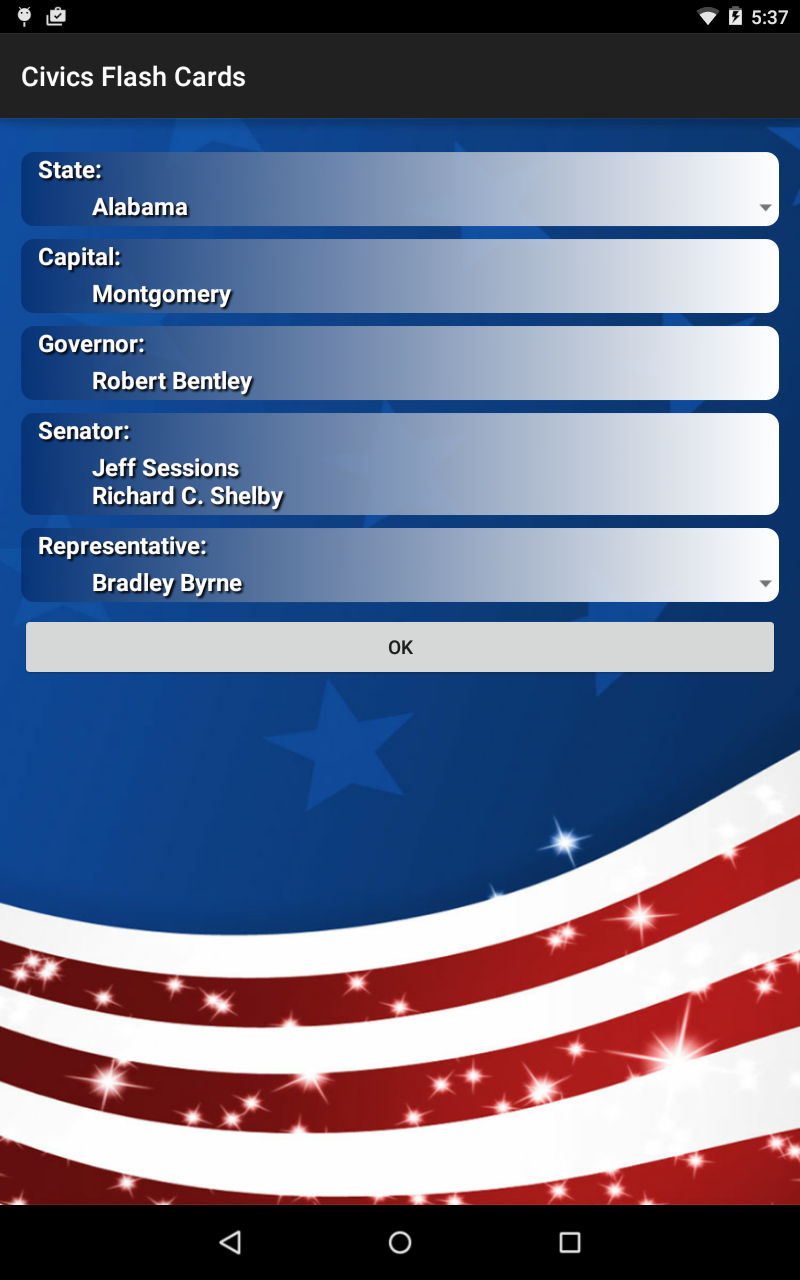Screen dimensions: 800x1280
Task: Tap the system home button
Action: 400,1242
